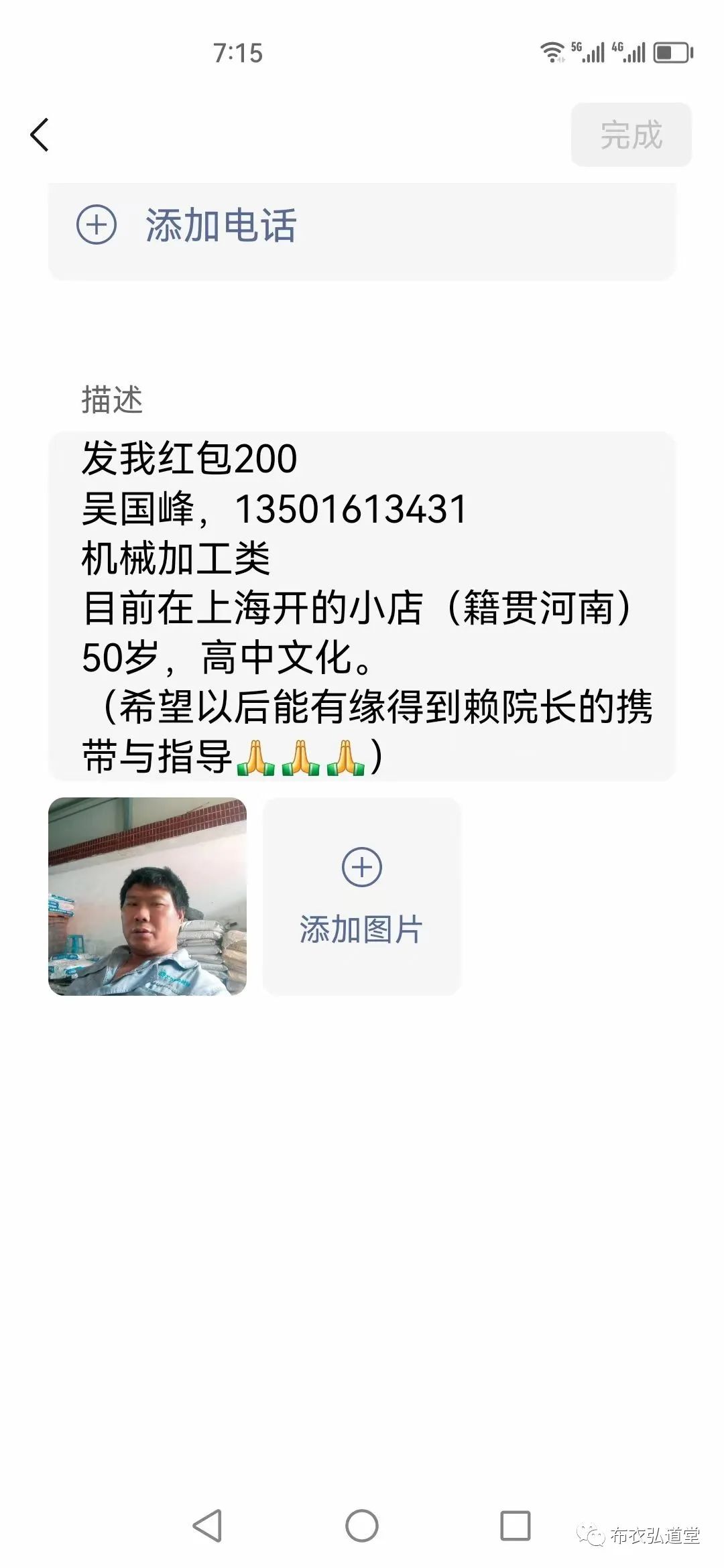
Task: Go back using the top-left arrow
Action: [40, 135]
